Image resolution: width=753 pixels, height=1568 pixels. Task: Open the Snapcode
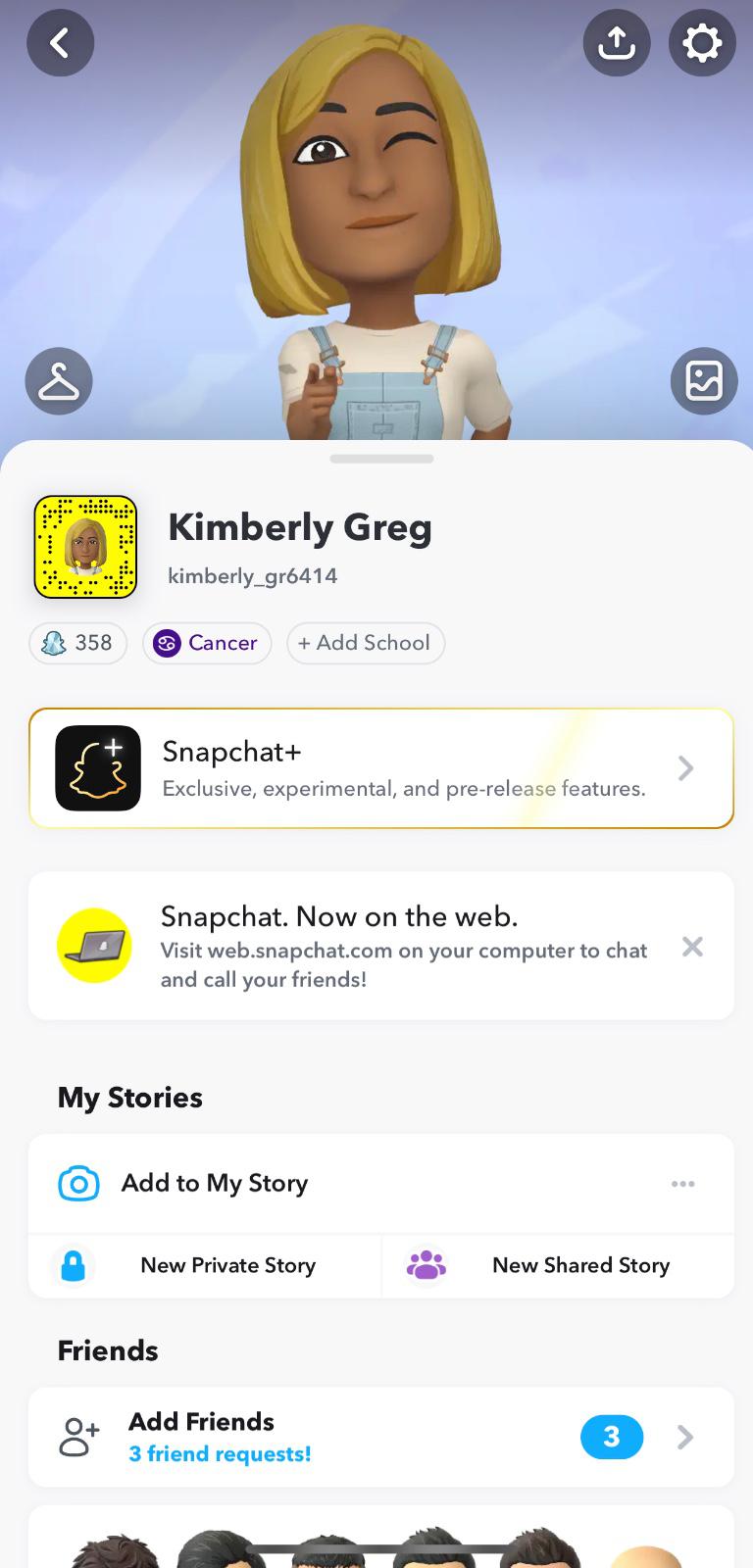pyautogui.click(x=85, y=547)
